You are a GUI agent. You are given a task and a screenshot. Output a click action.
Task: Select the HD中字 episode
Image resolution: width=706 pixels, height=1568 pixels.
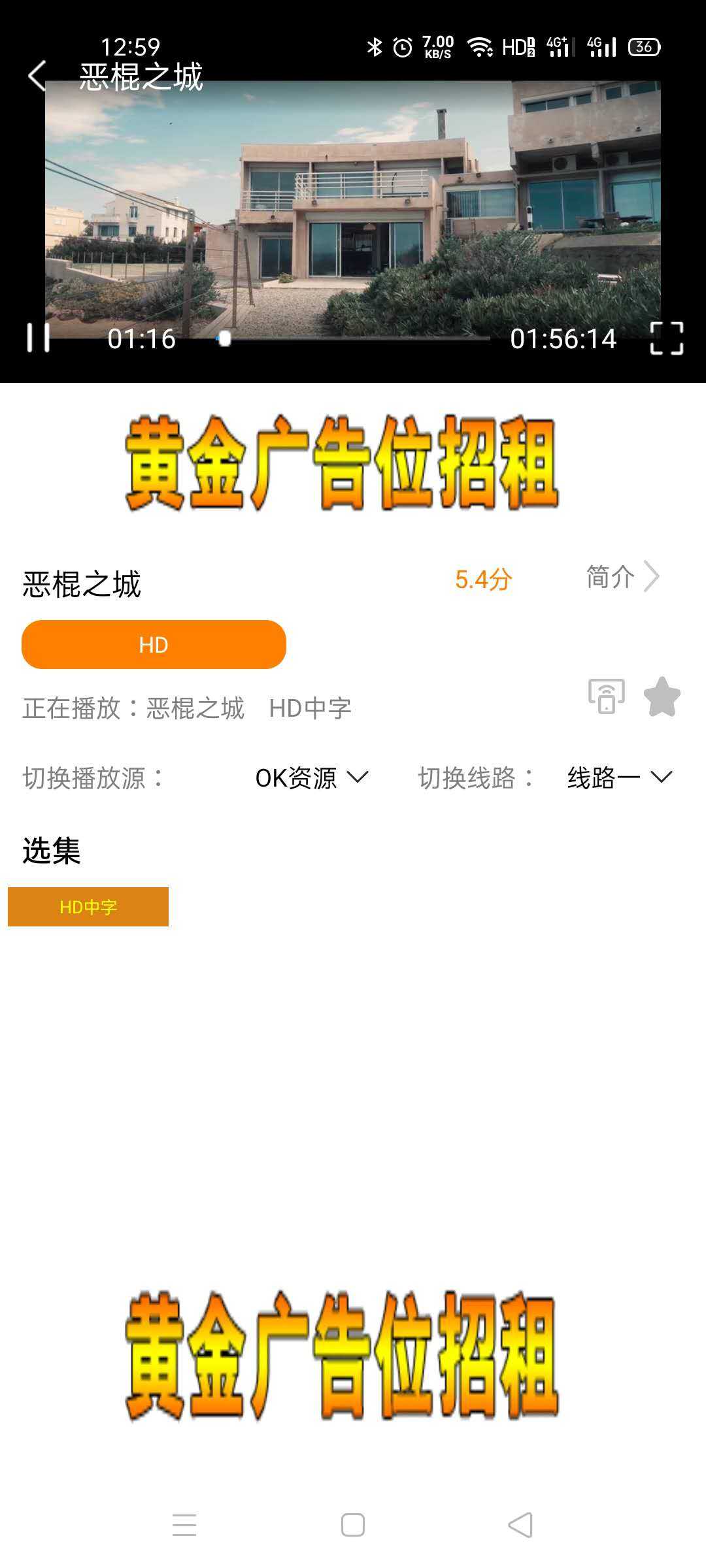88,907
